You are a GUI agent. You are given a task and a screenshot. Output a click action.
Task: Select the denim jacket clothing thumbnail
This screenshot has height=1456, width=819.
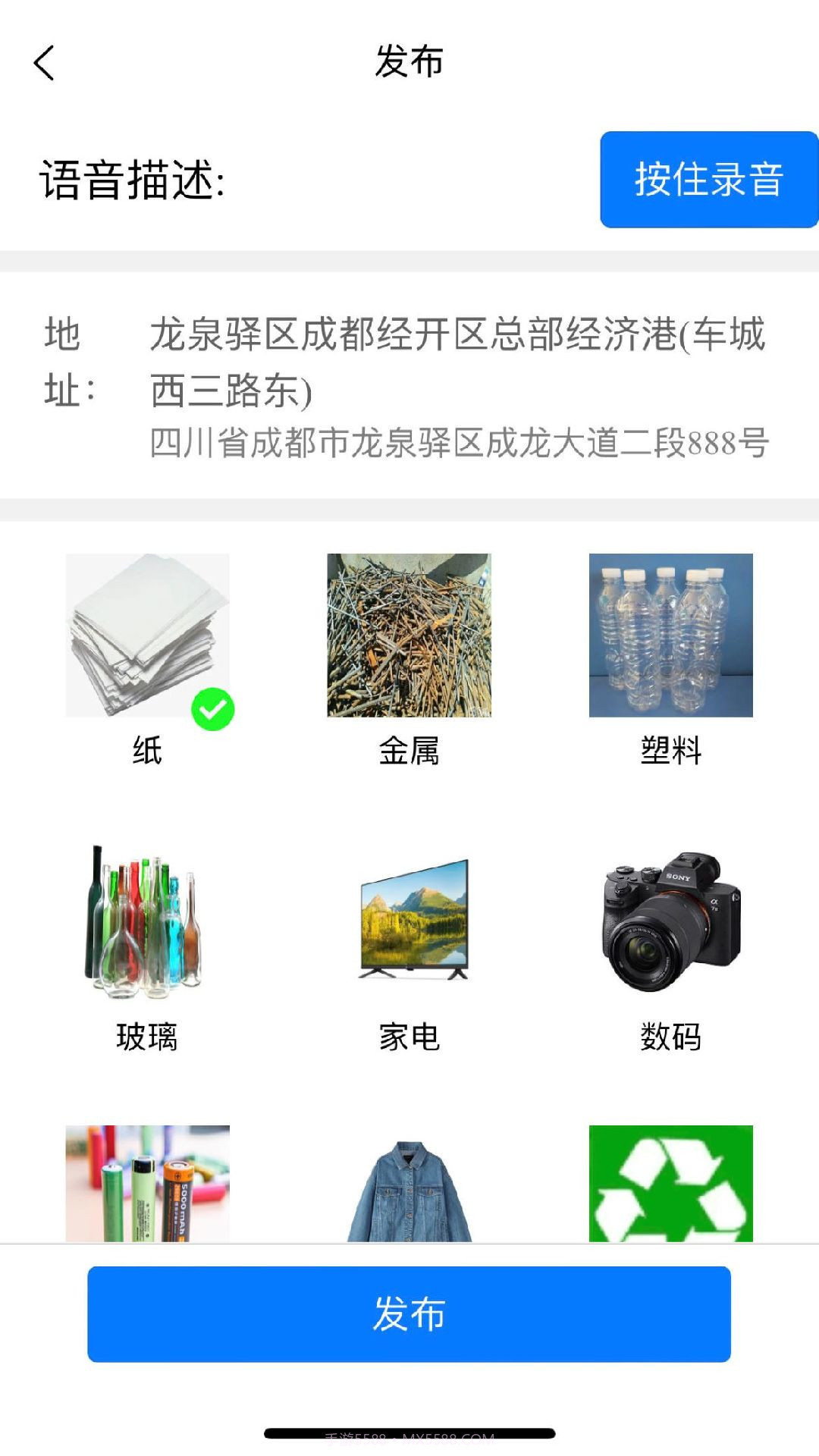409,1183
